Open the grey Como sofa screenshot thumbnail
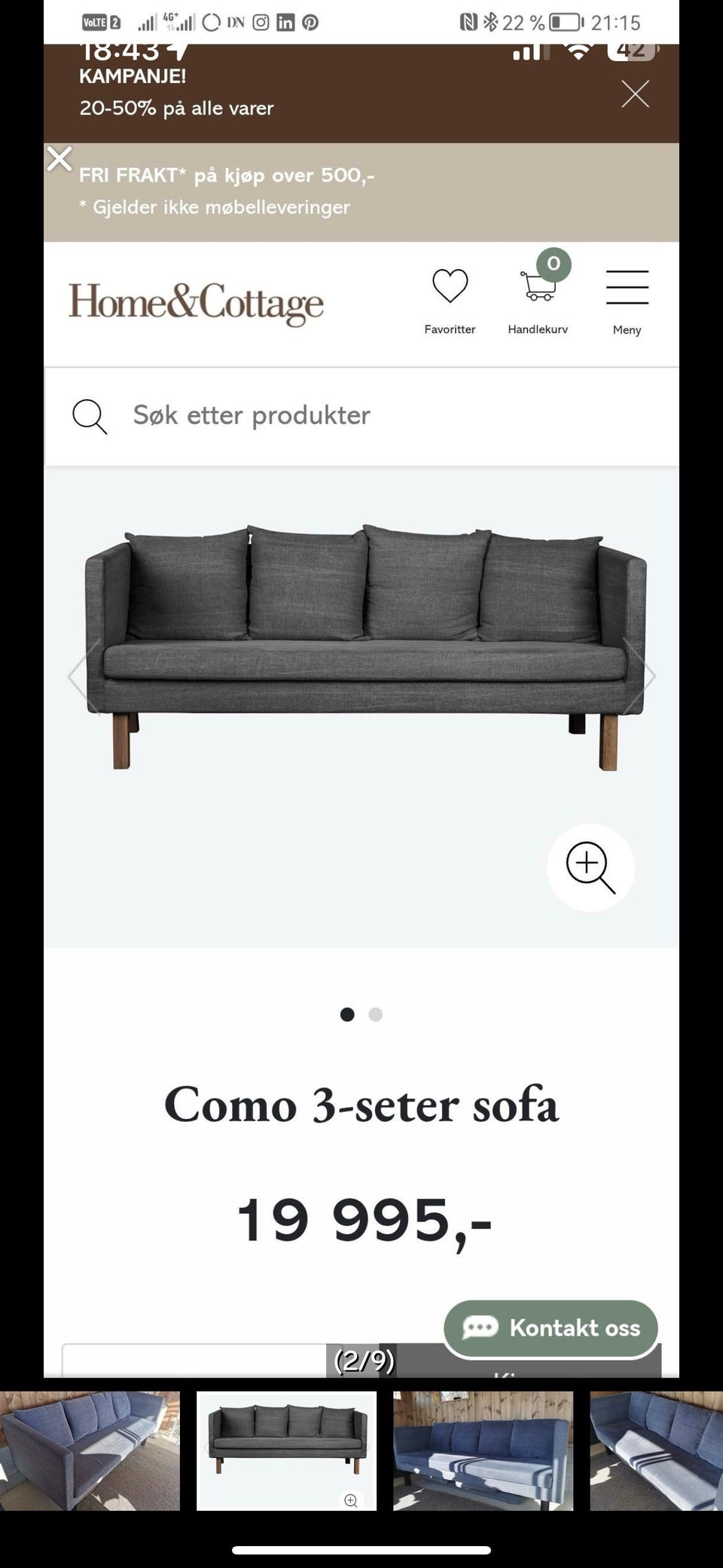The image size is (723, 1568). tap(286, 1450)
